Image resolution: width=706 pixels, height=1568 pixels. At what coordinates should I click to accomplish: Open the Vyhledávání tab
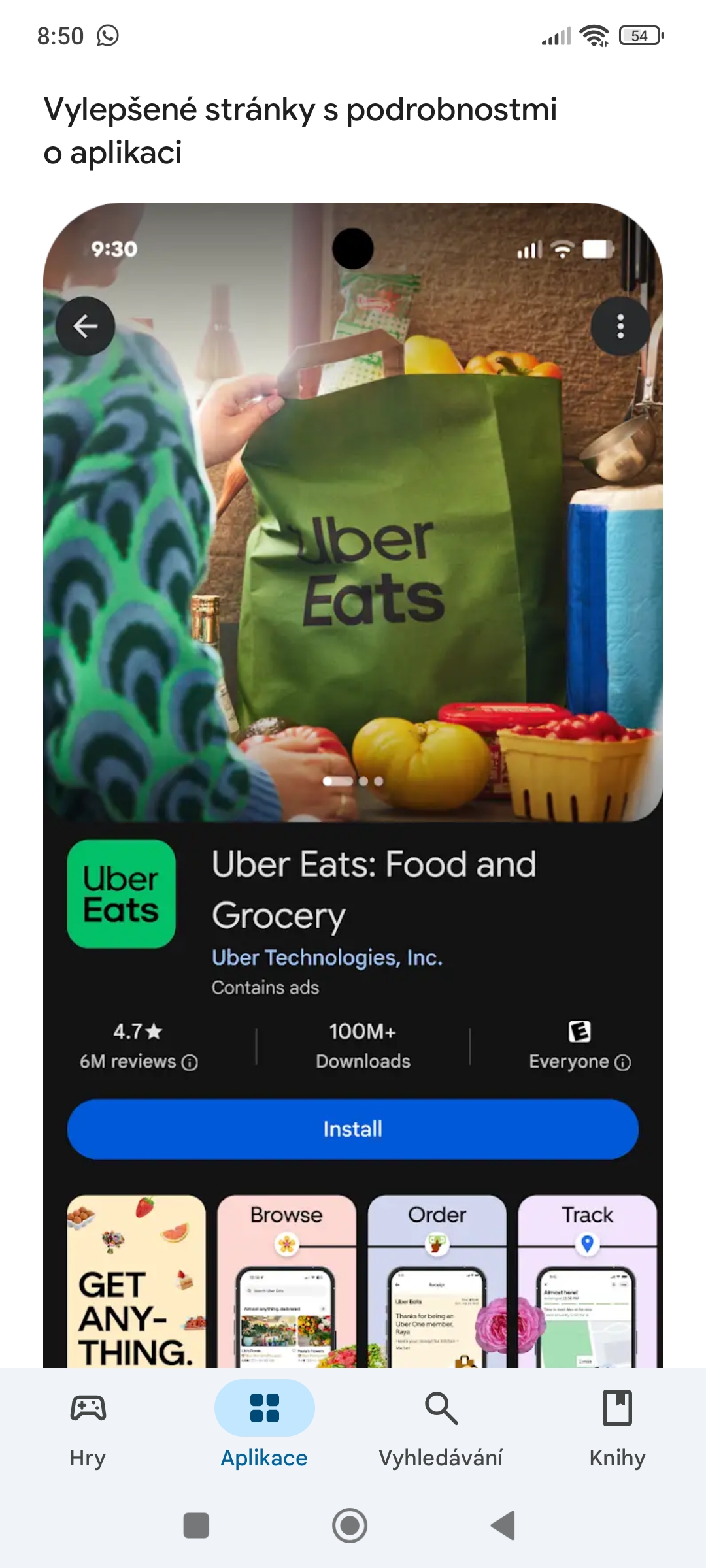[441, 1428]
